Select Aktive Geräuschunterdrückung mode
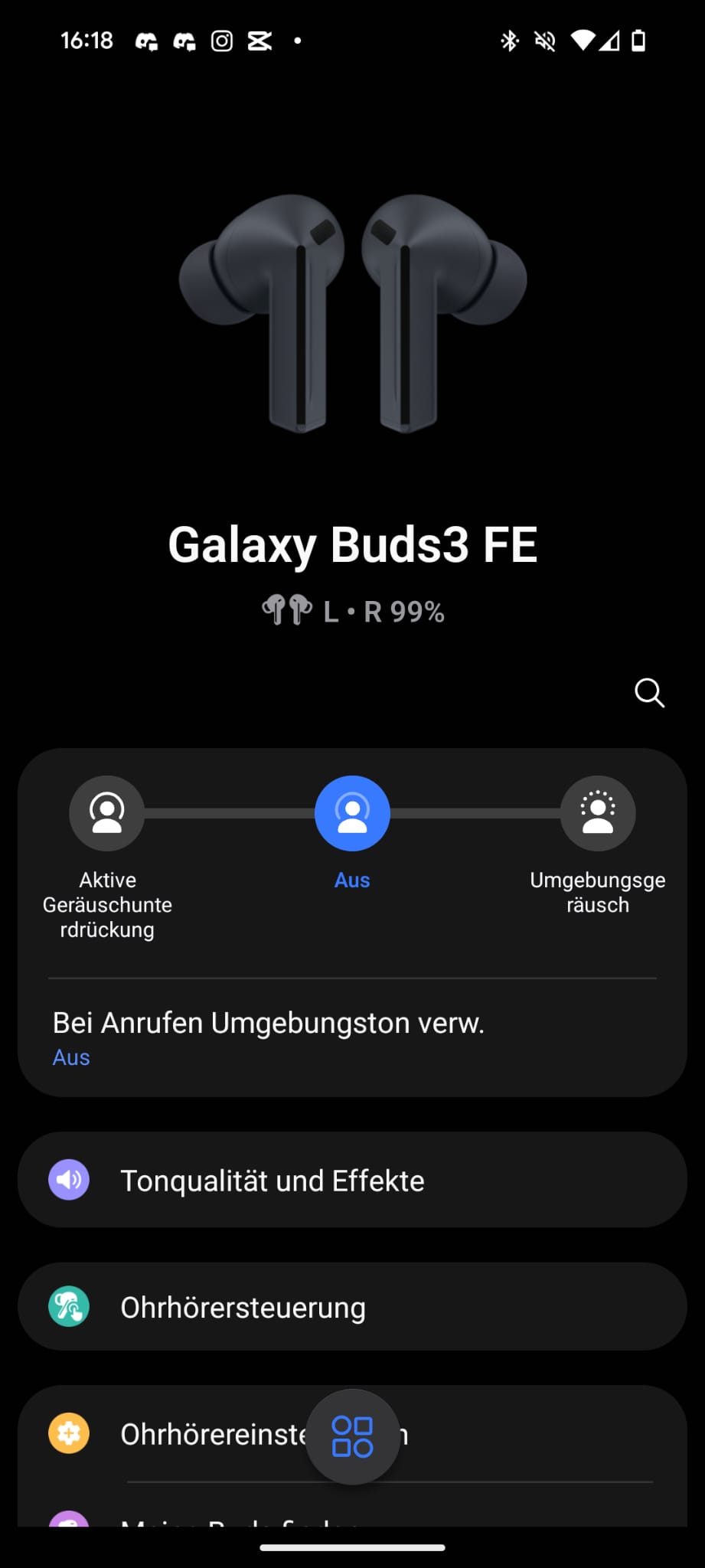Image resolution: width=705 pixels, height=1568 pixels. click(x=107, y=813)
